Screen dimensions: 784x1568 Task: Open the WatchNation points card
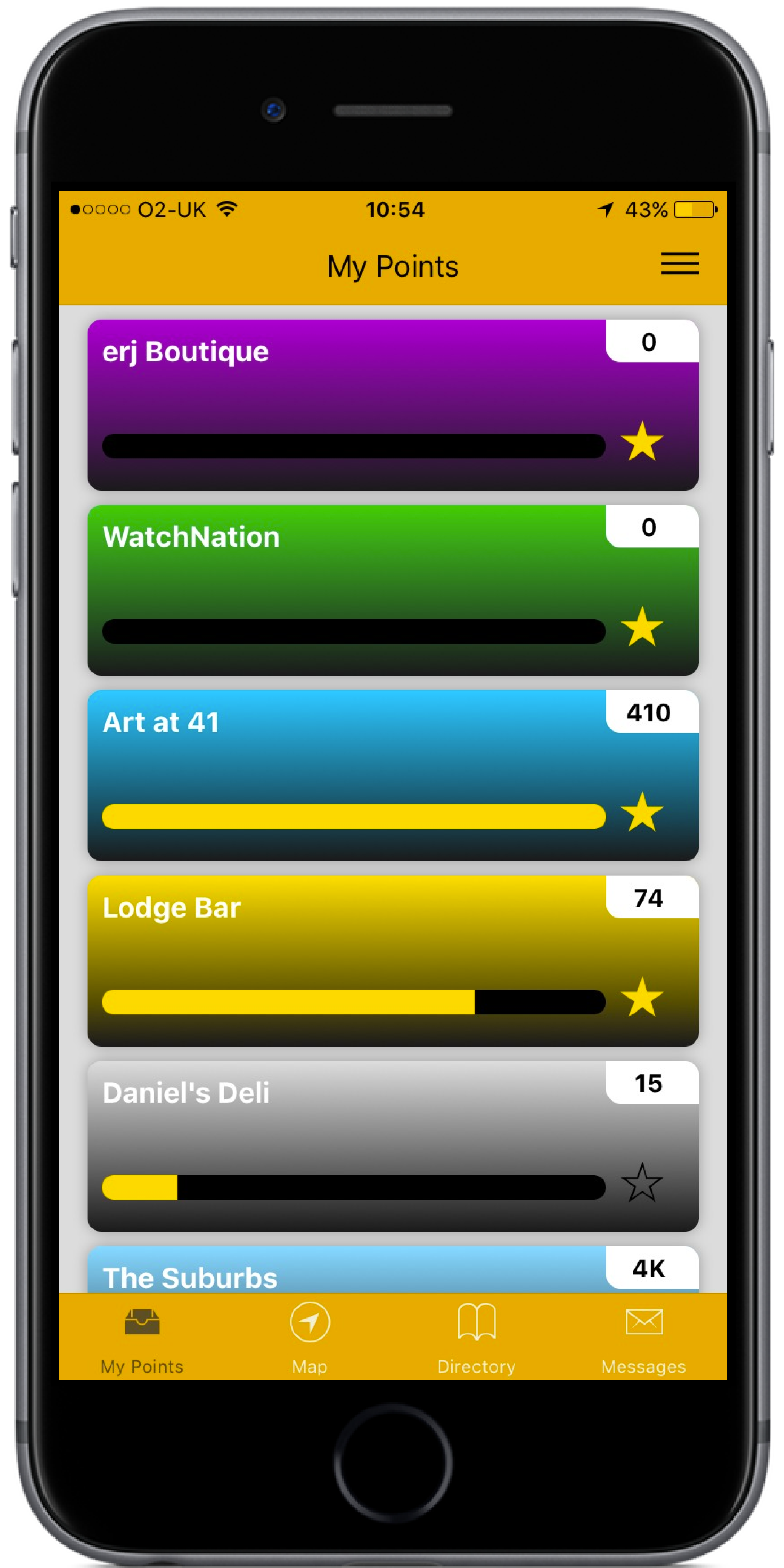[x=393, y=590]
